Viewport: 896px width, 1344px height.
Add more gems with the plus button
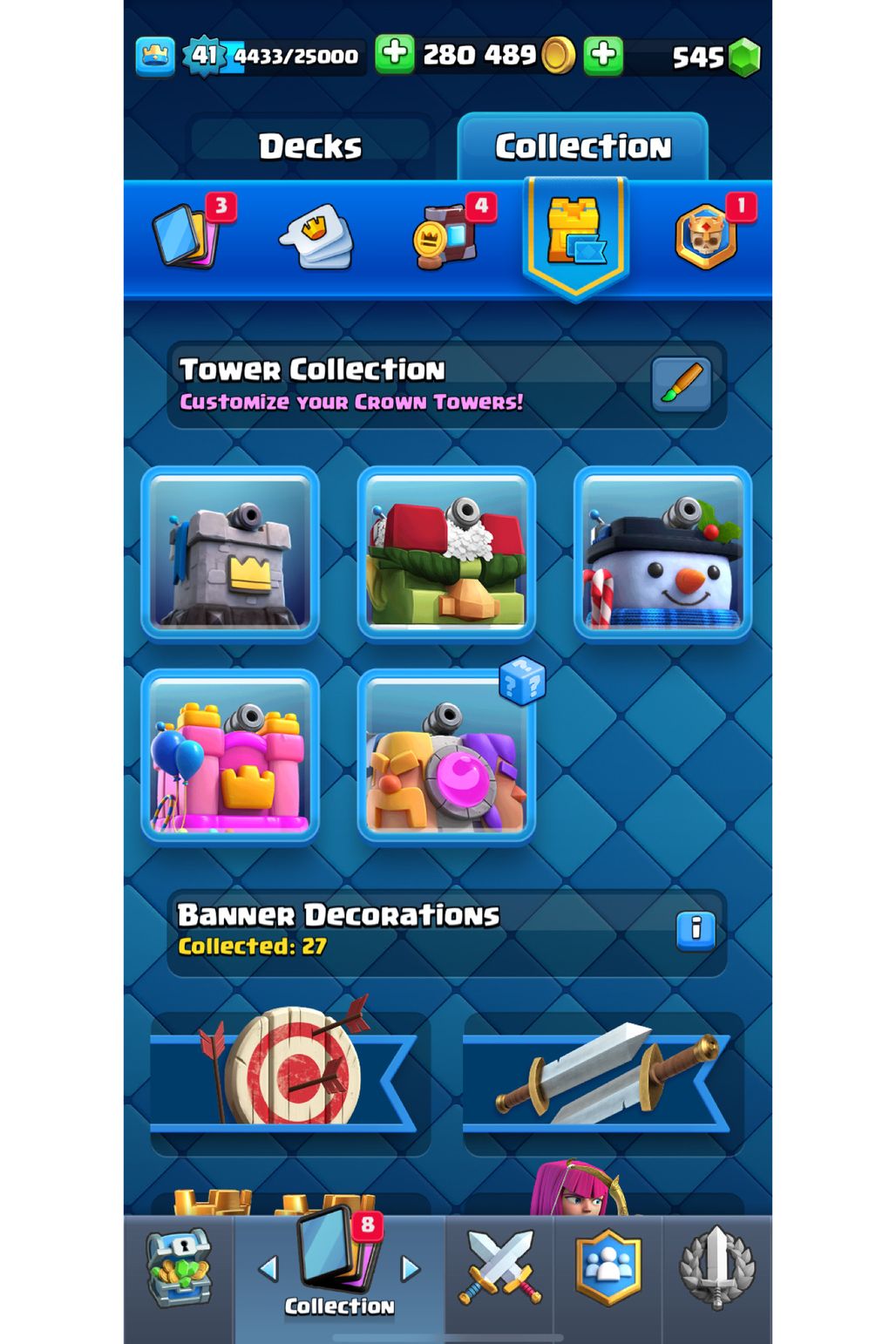(x=603, y=56)
